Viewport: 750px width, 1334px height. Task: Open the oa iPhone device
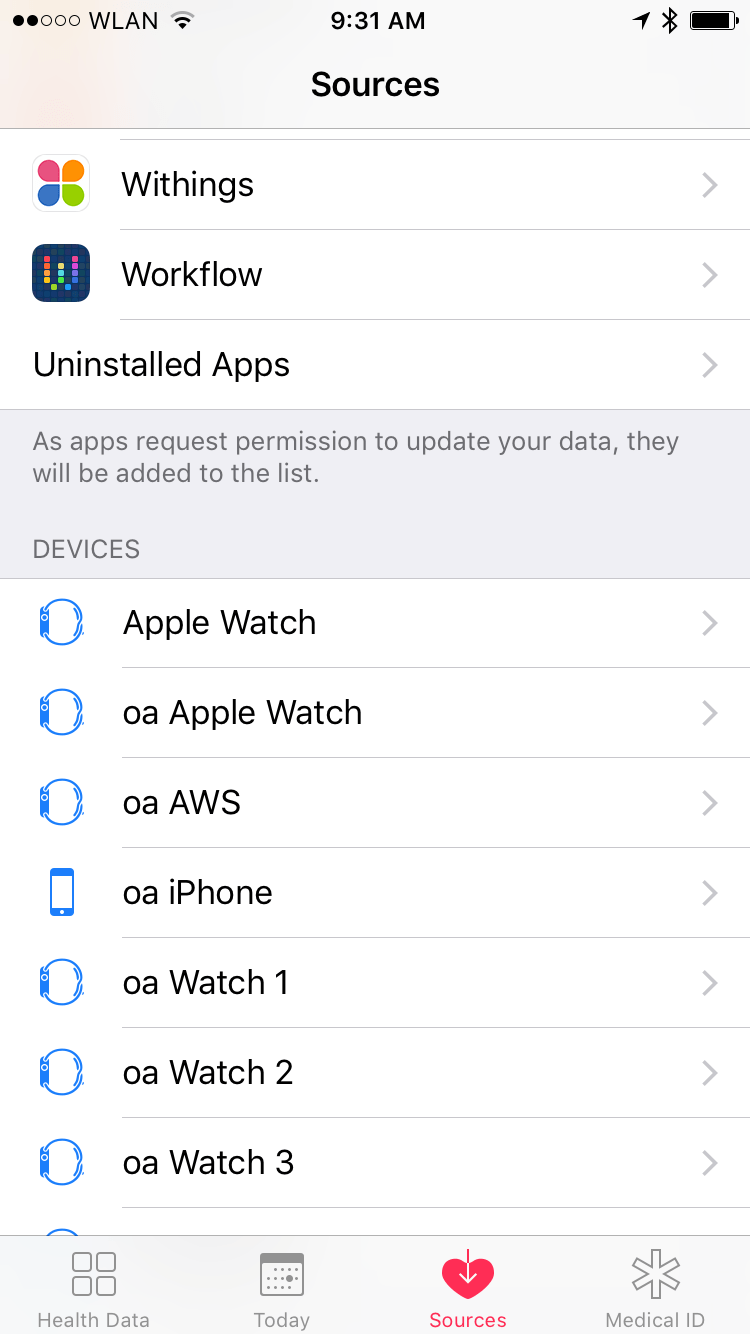pyautogui.click(x=375, y=893)
